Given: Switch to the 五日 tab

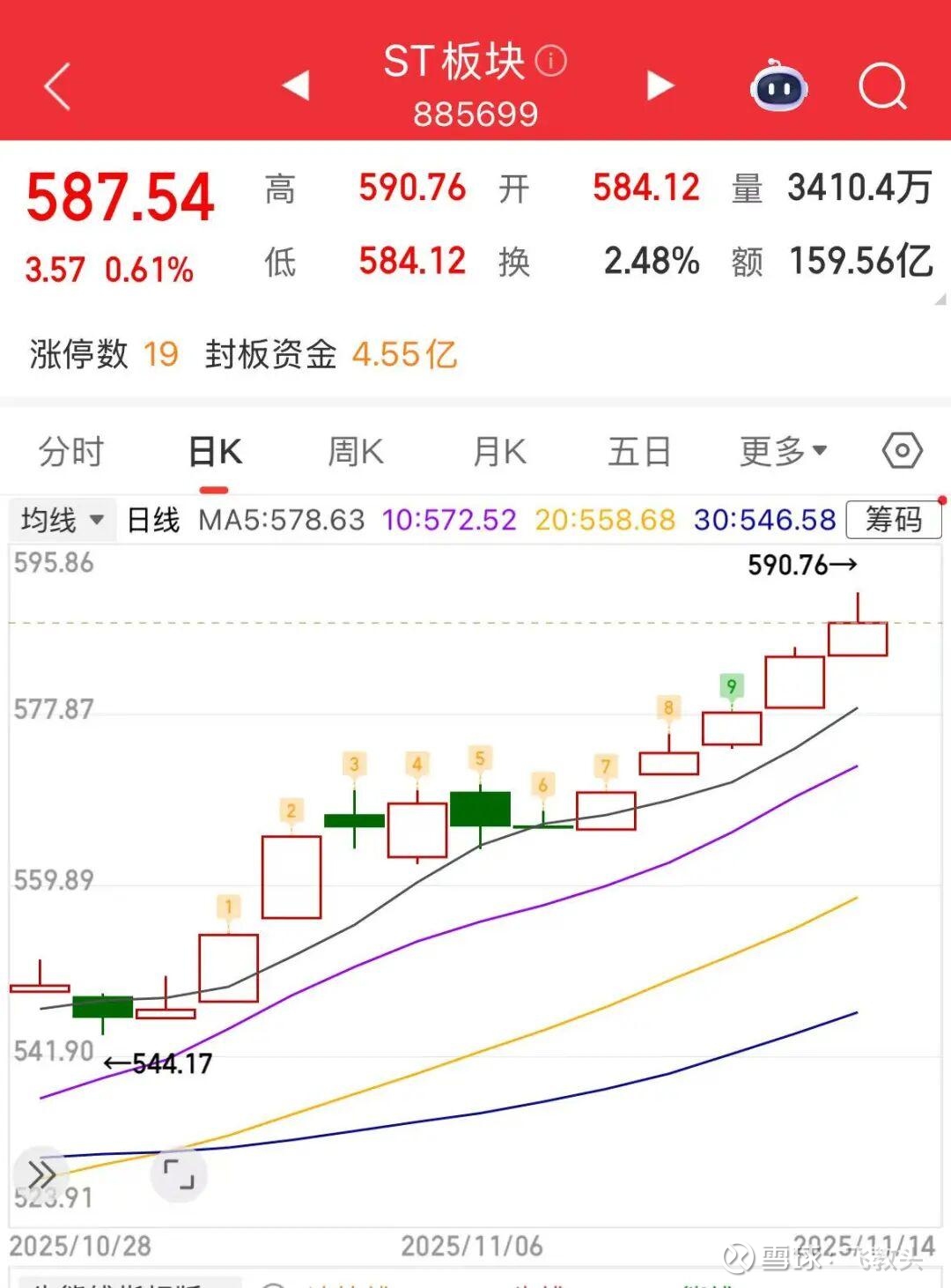Looking at the screenshot, I should 639,452.
